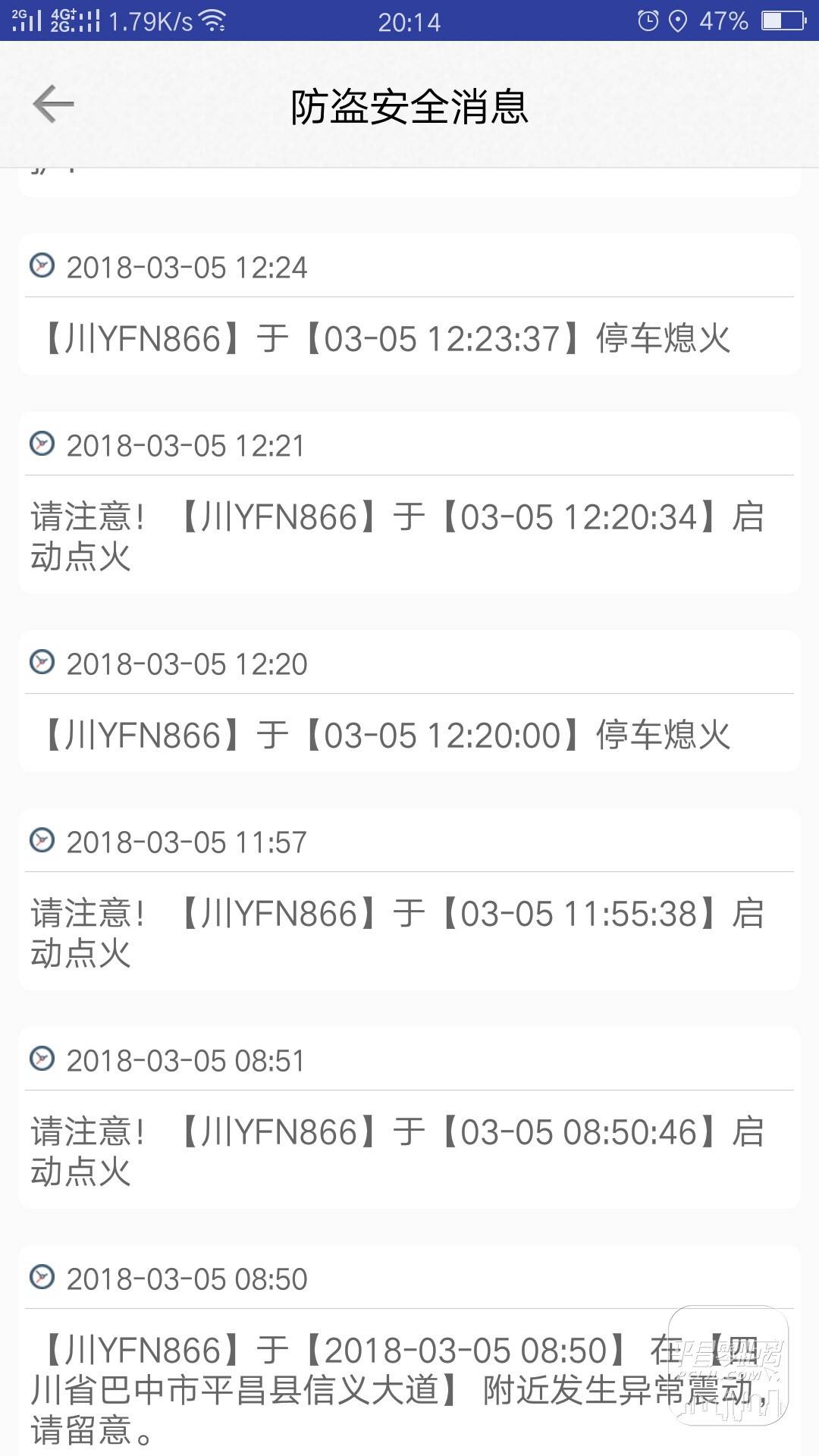This screenshot has height=1456, width=819.
Task: Open the 11:57 ignition start alert
Action: pos(409,899)
